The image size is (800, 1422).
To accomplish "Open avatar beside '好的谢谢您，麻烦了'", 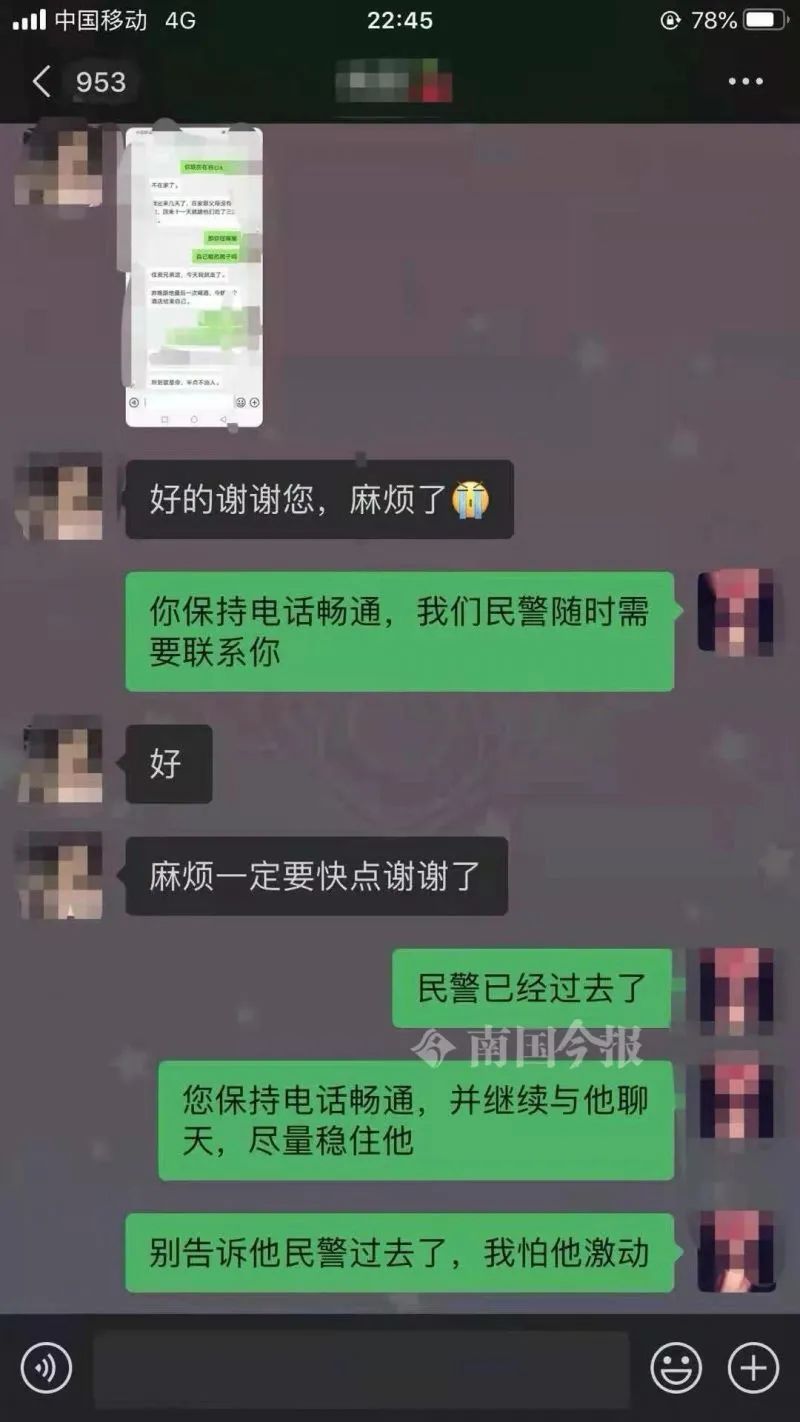I will point(60,497).
